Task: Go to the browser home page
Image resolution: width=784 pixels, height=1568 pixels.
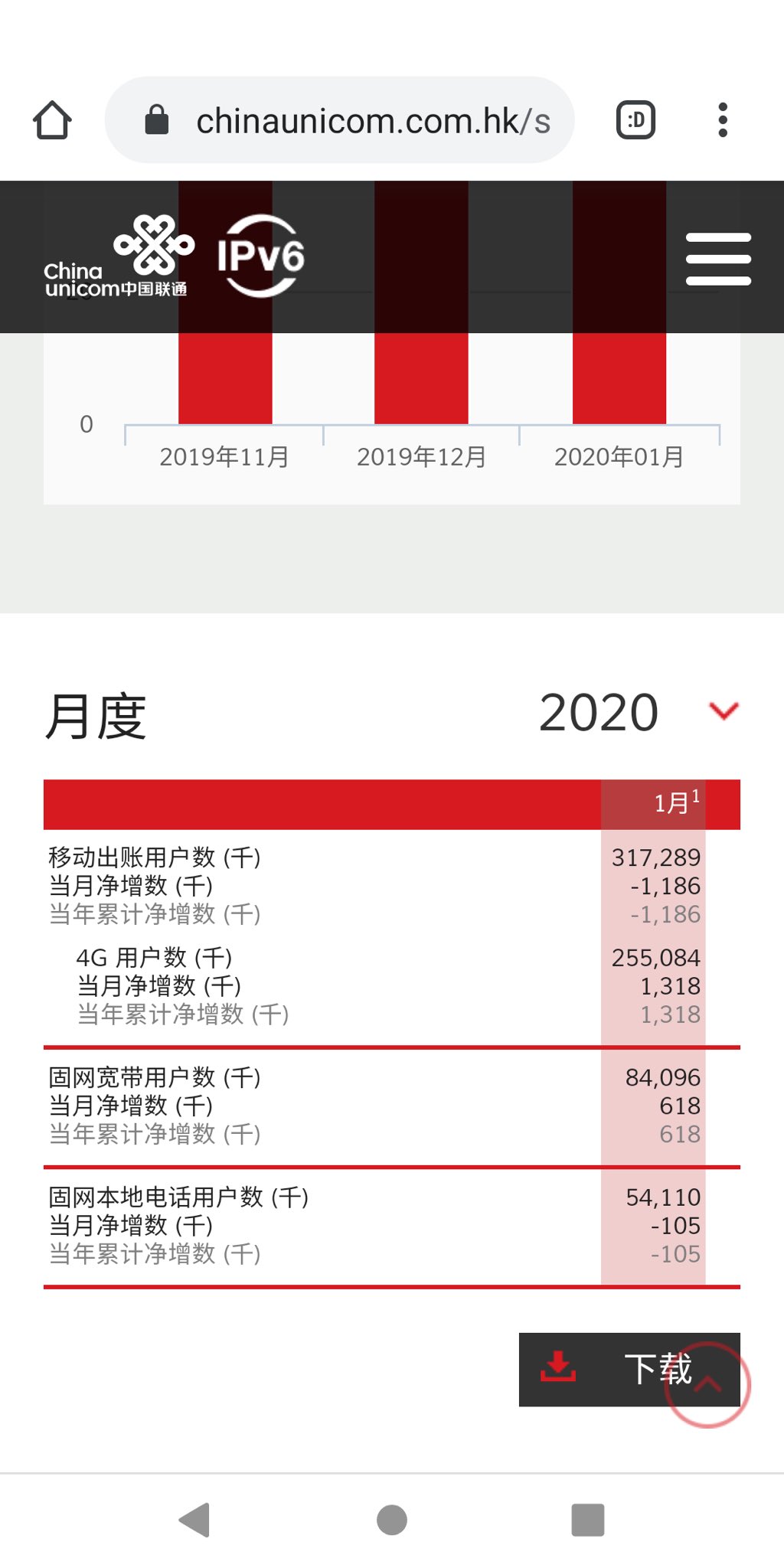Action: (52, 120)
